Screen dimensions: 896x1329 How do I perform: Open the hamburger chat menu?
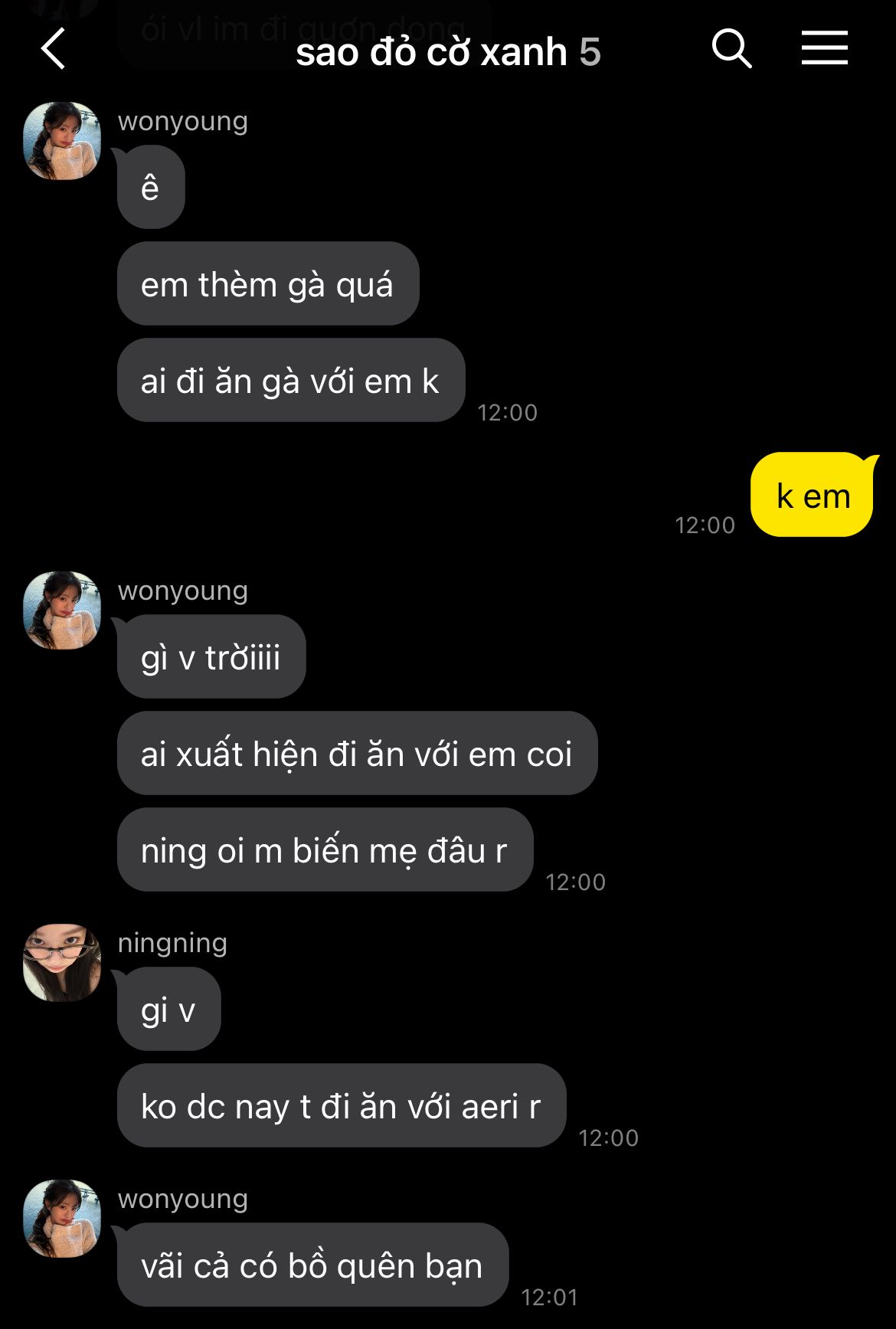click(824, 48)
